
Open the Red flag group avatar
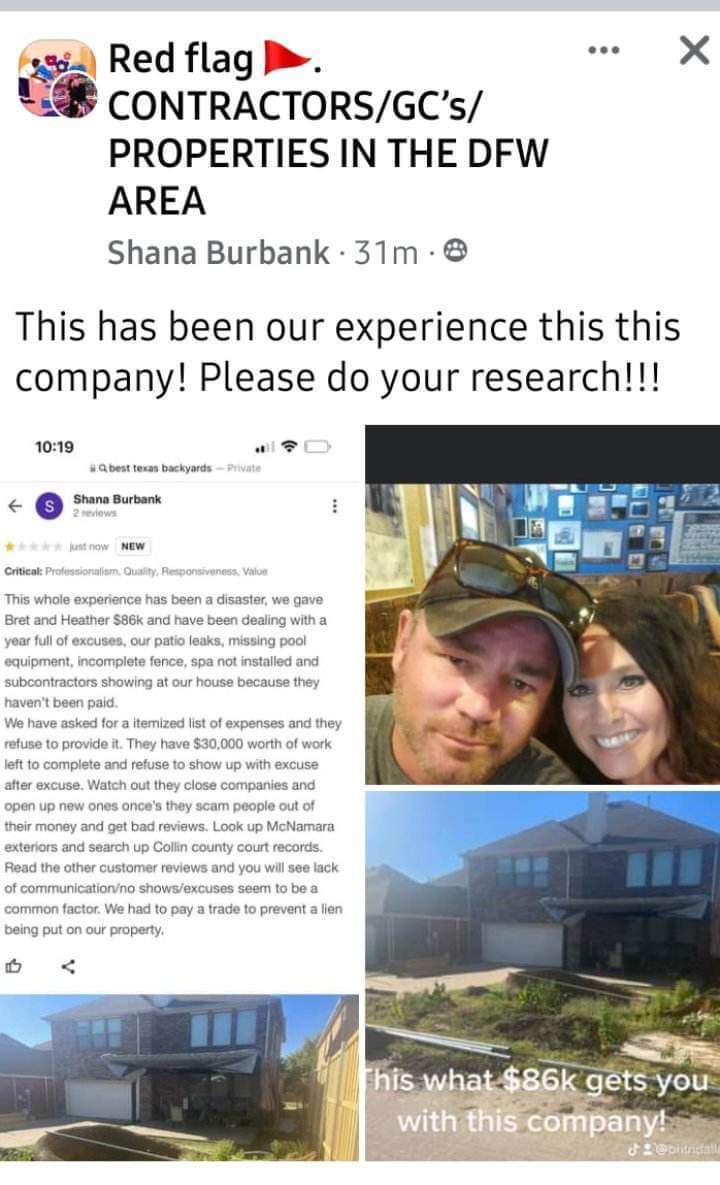(x=58, y=80)
